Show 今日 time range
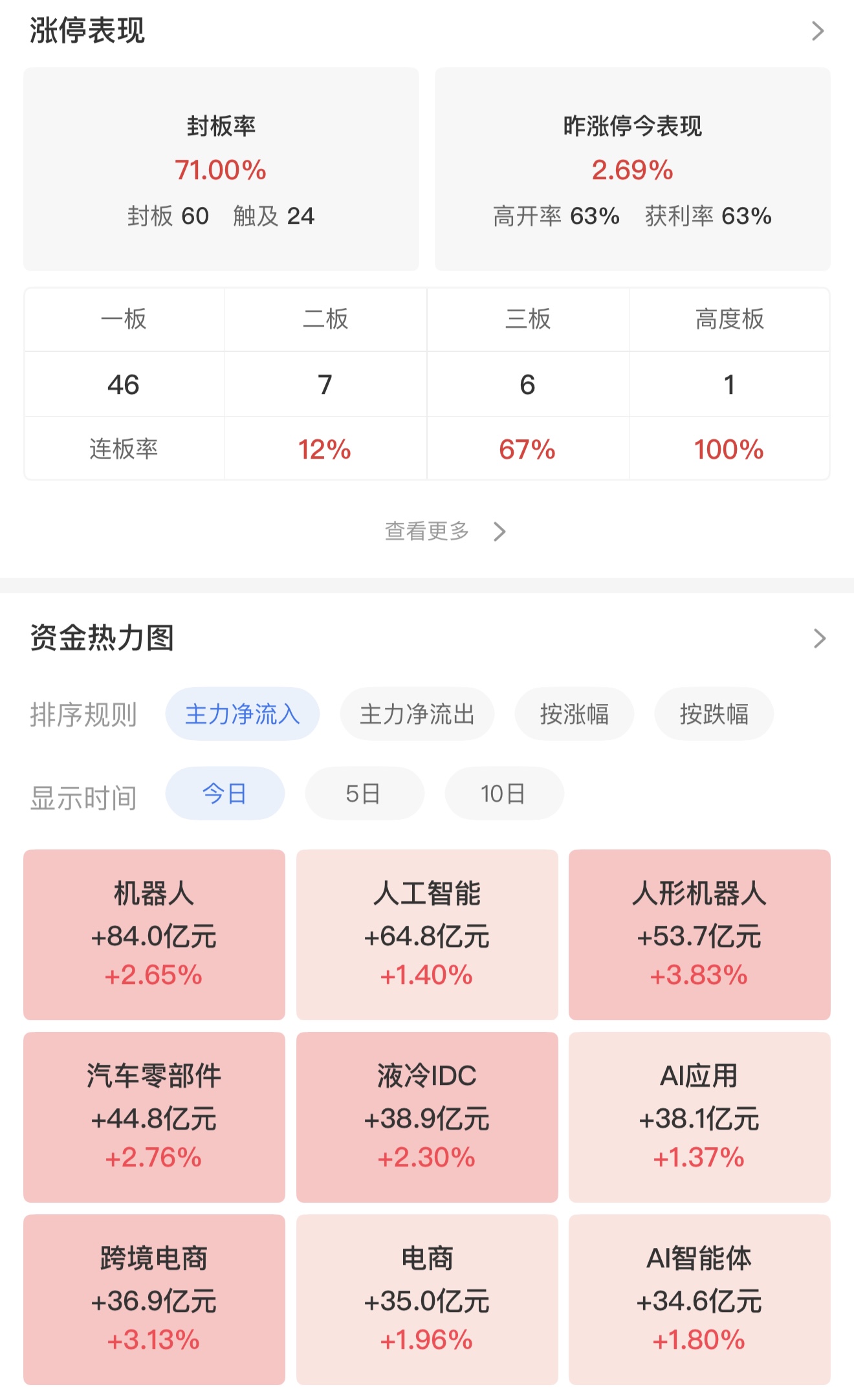The width and height of the screenshot is (854, 1400). click(224, 794)
